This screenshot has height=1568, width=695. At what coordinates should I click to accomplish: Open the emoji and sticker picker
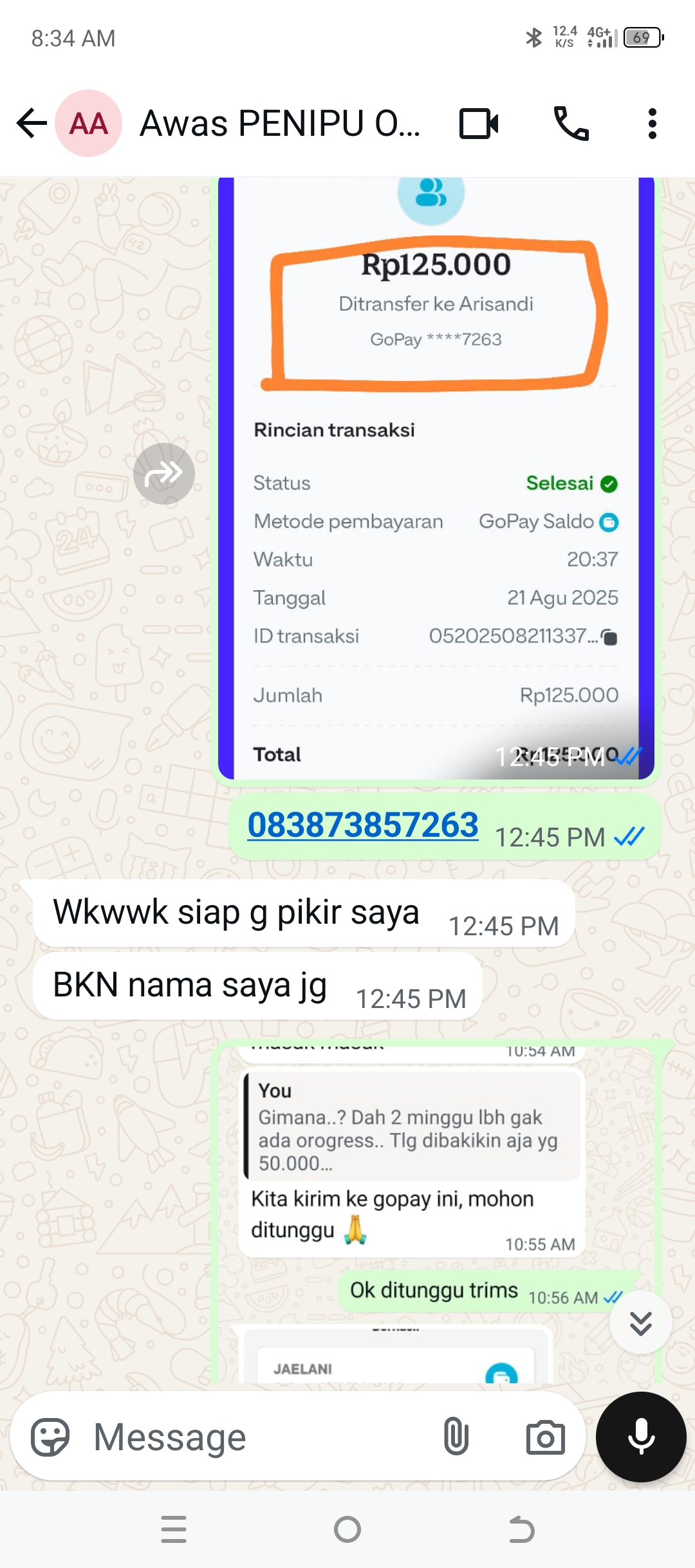pyautogui.click(x=50, y=1437)
